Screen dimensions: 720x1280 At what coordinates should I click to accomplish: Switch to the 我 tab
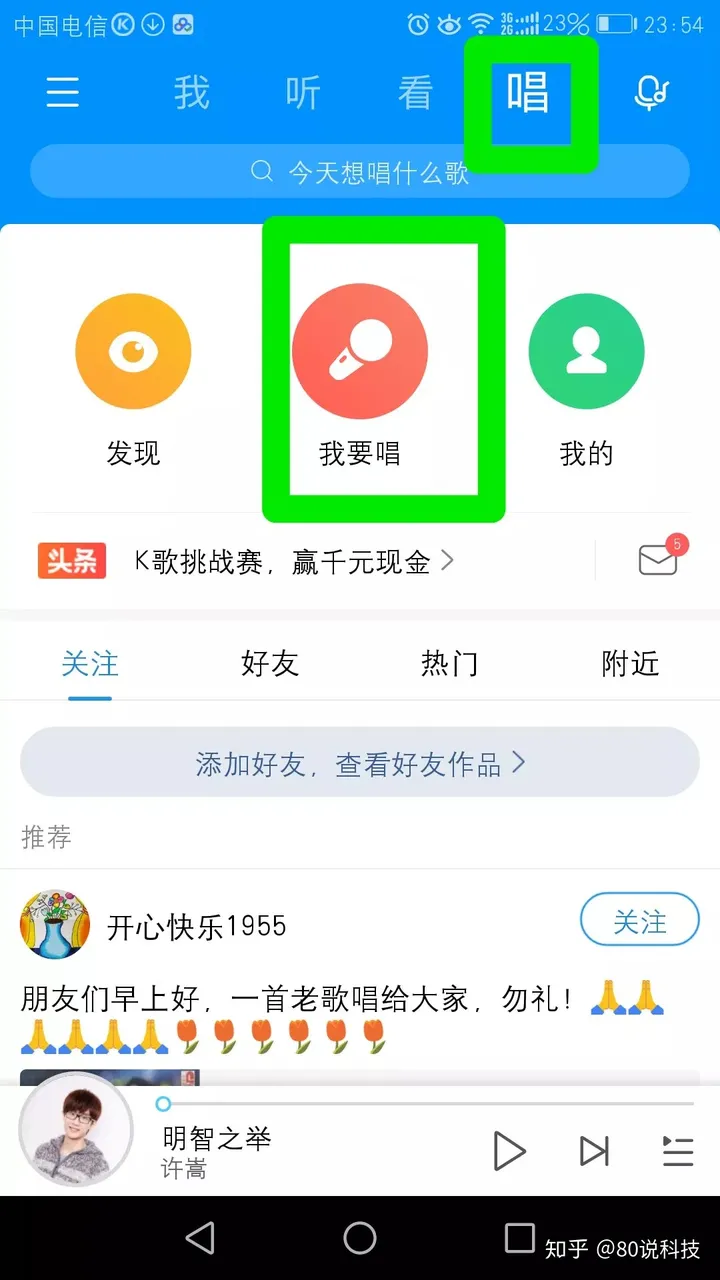point(191,93)
